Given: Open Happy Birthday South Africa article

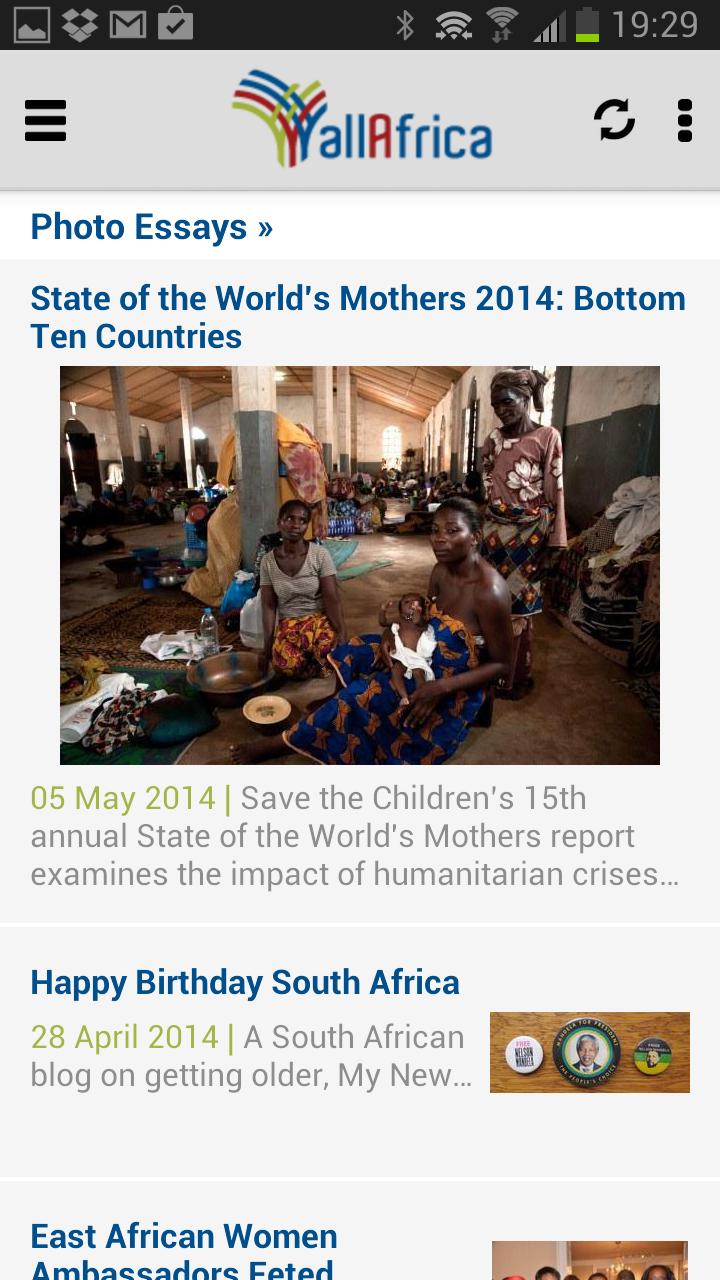Looking at the screenshot, I should 245,982.
